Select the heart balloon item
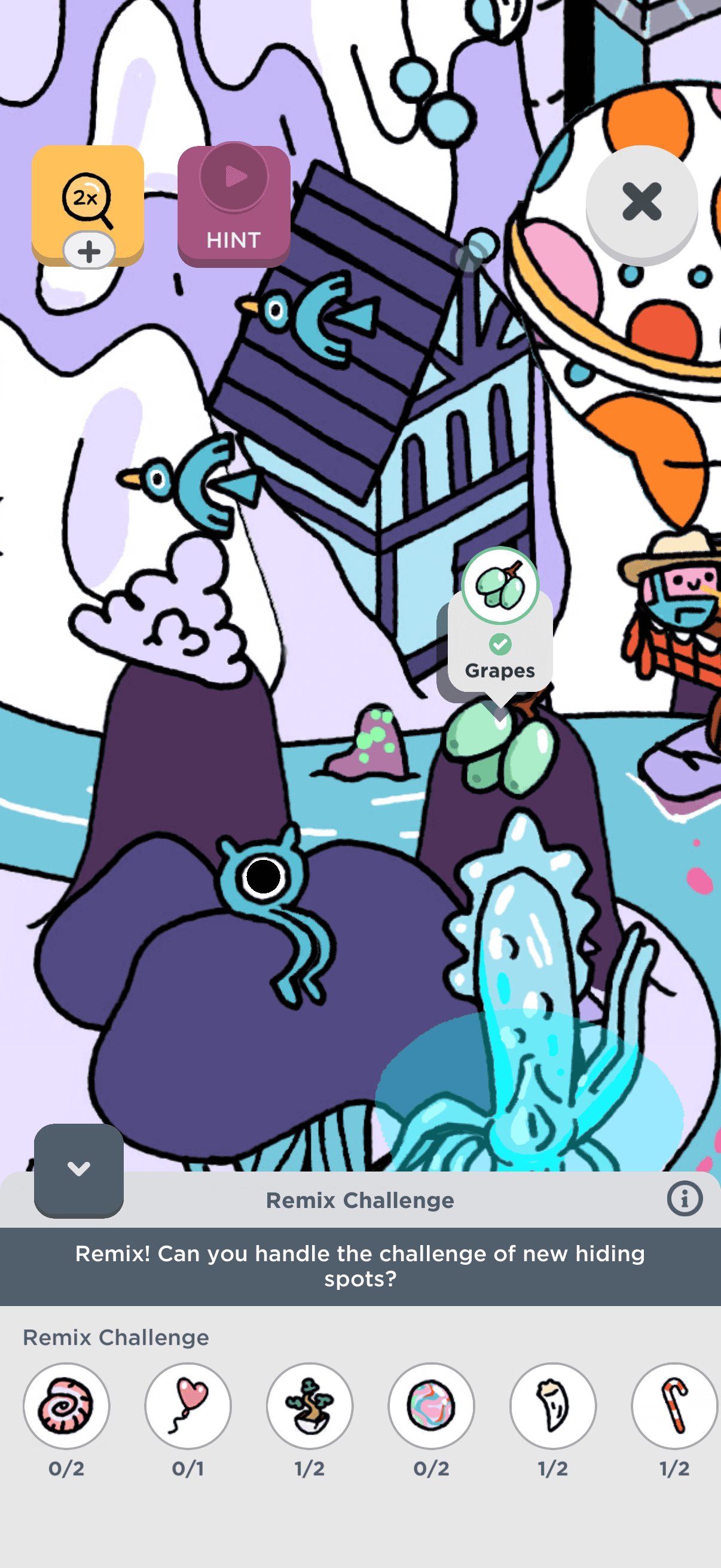This screenshot has width=721, height=1568. [188, 1406]
